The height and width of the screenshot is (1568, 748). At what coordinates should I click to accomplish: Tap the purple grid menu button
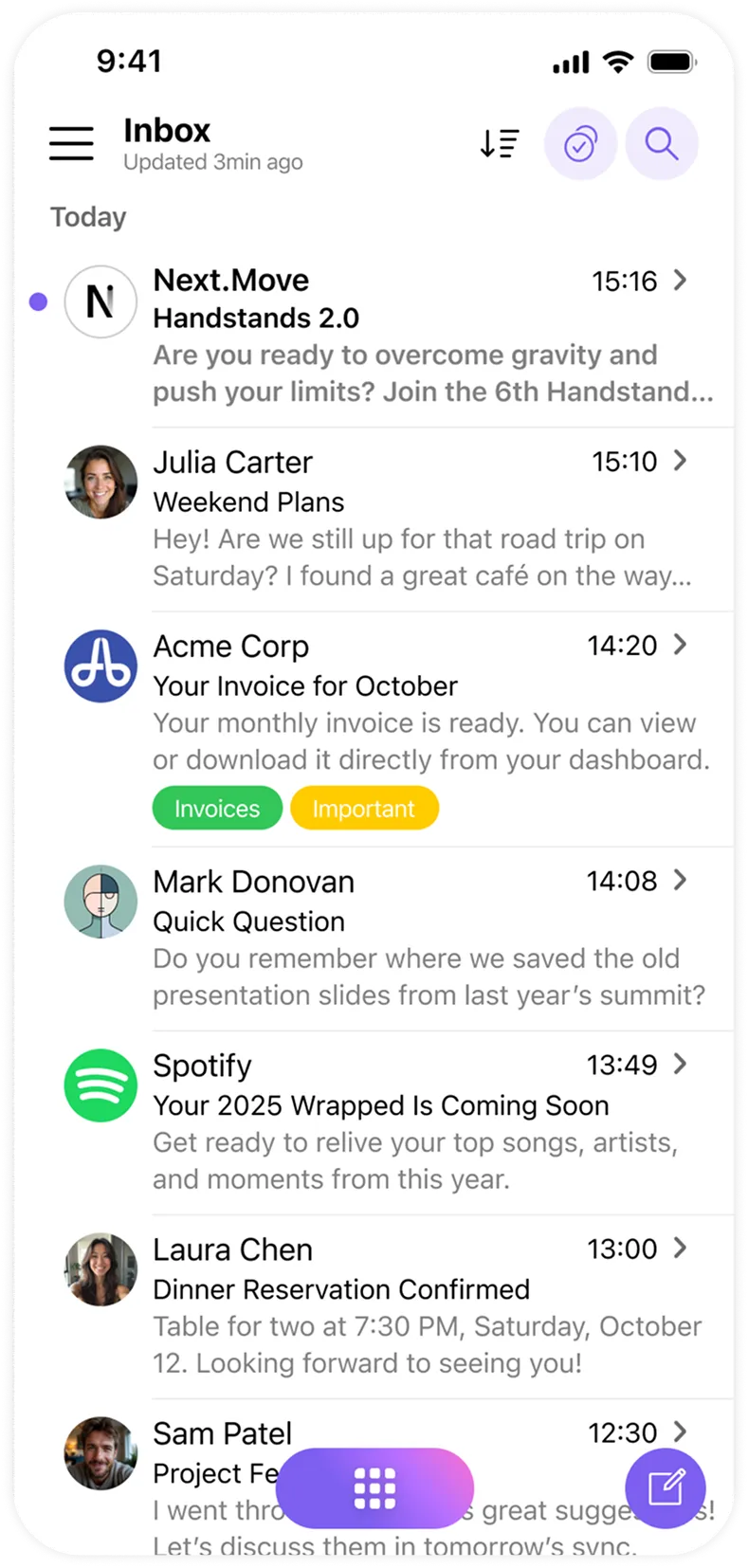tap(374, 1488)
